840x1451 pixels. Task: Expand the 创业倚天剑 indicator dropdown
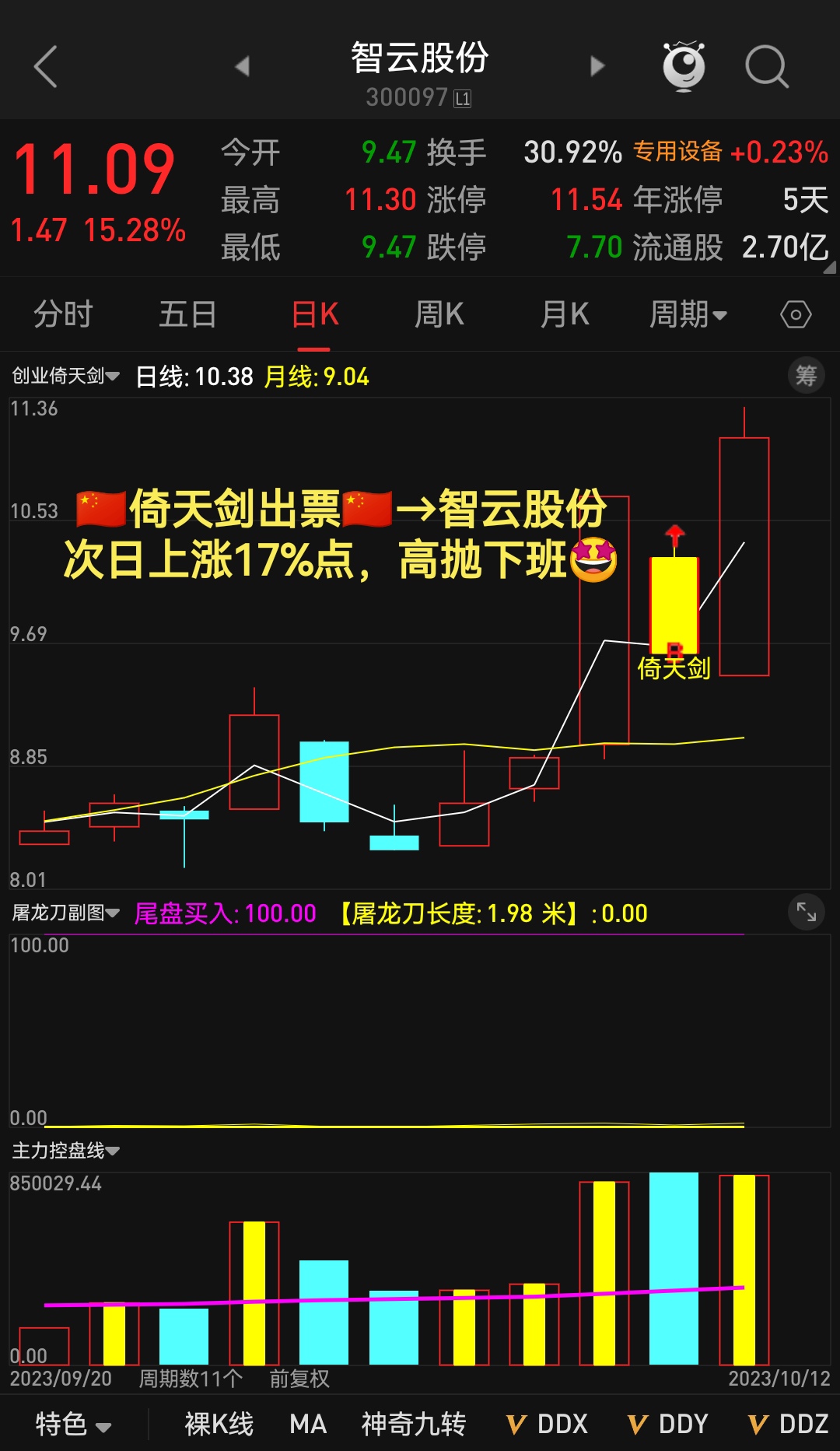[x=65, y=377]
